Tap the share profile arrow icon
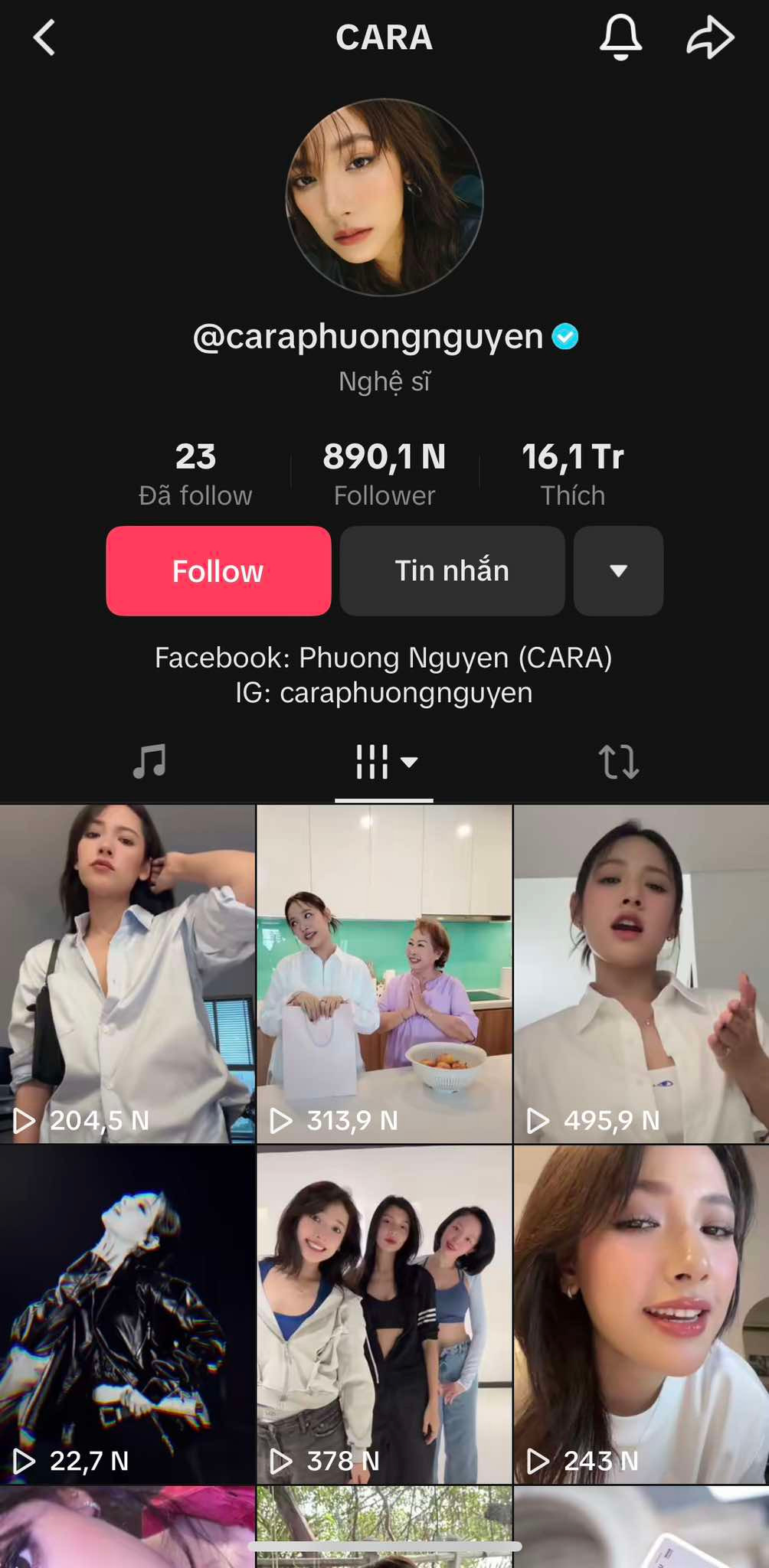 [708, 37]
